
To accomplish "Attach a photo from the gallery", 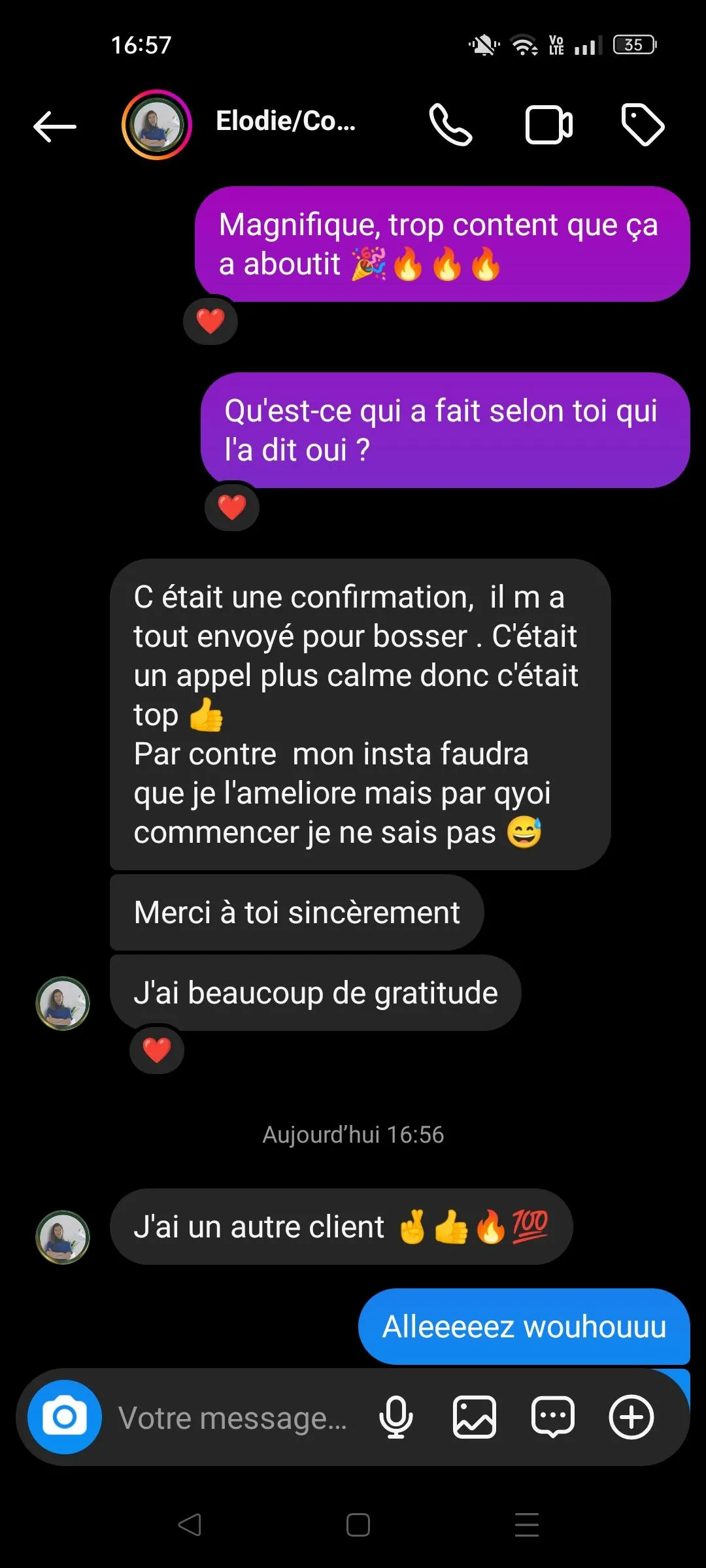I will pos(475,1418).
